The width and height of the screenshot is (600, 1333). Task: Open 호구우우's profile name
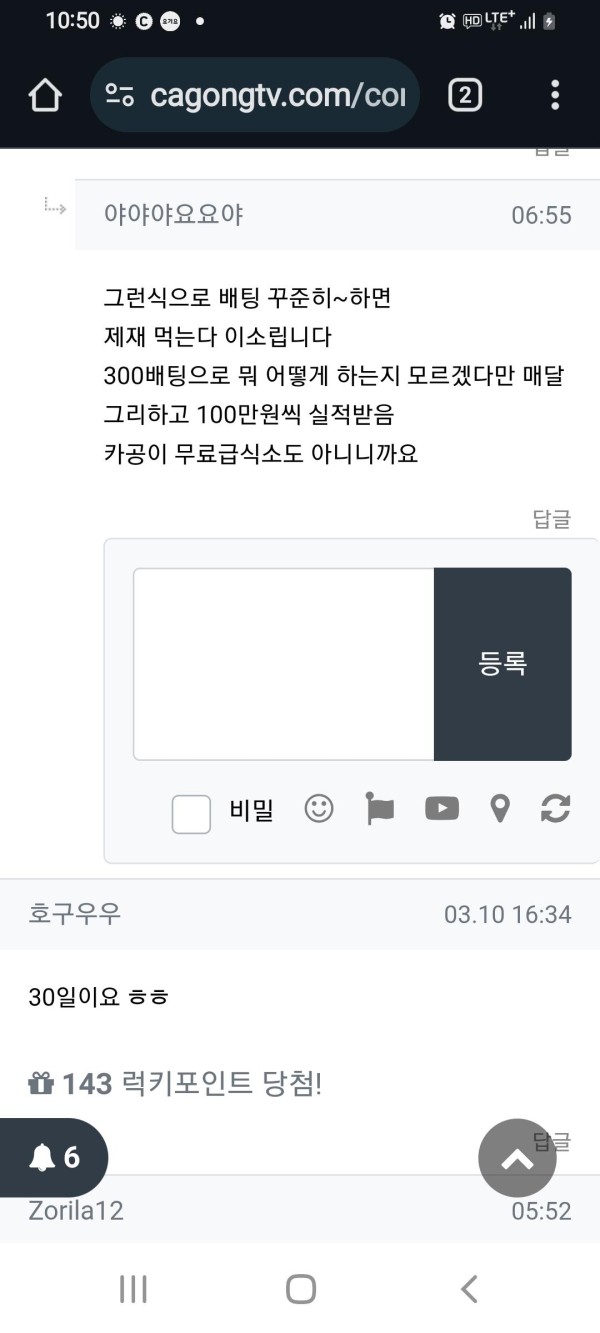coord(75,913)
